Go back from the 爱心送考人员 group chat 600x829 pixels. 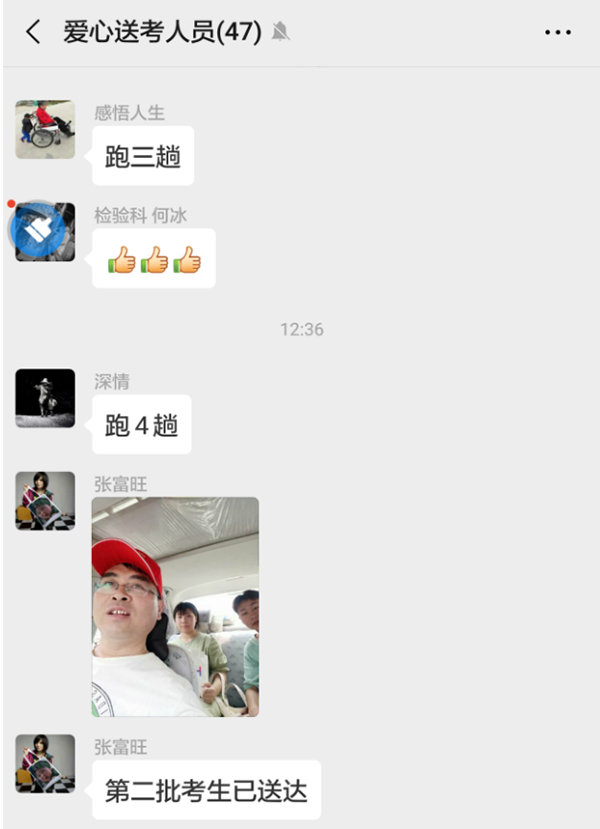click(33, 32)
